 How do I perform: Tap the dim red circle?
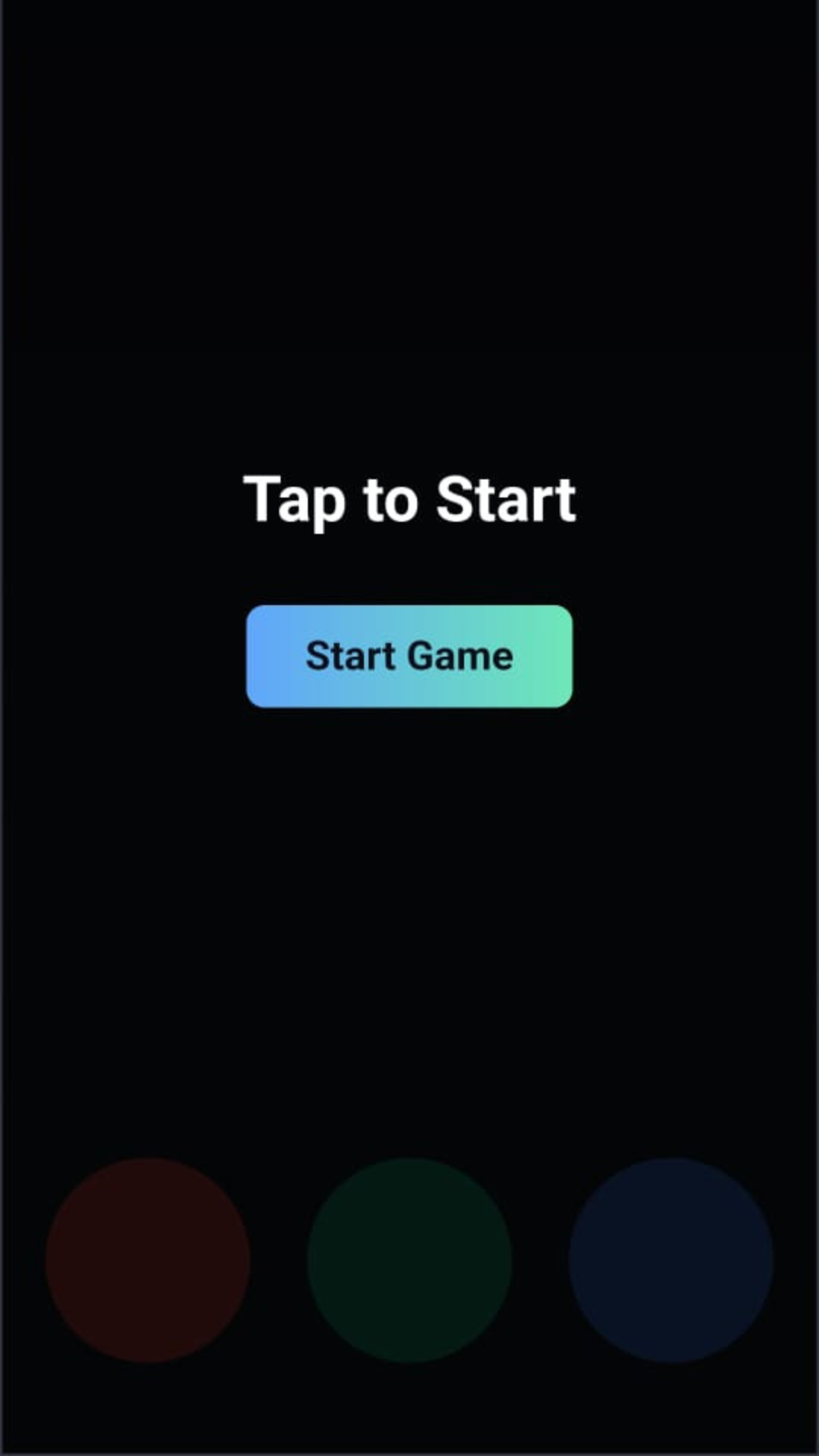[x=148, y=1260]
